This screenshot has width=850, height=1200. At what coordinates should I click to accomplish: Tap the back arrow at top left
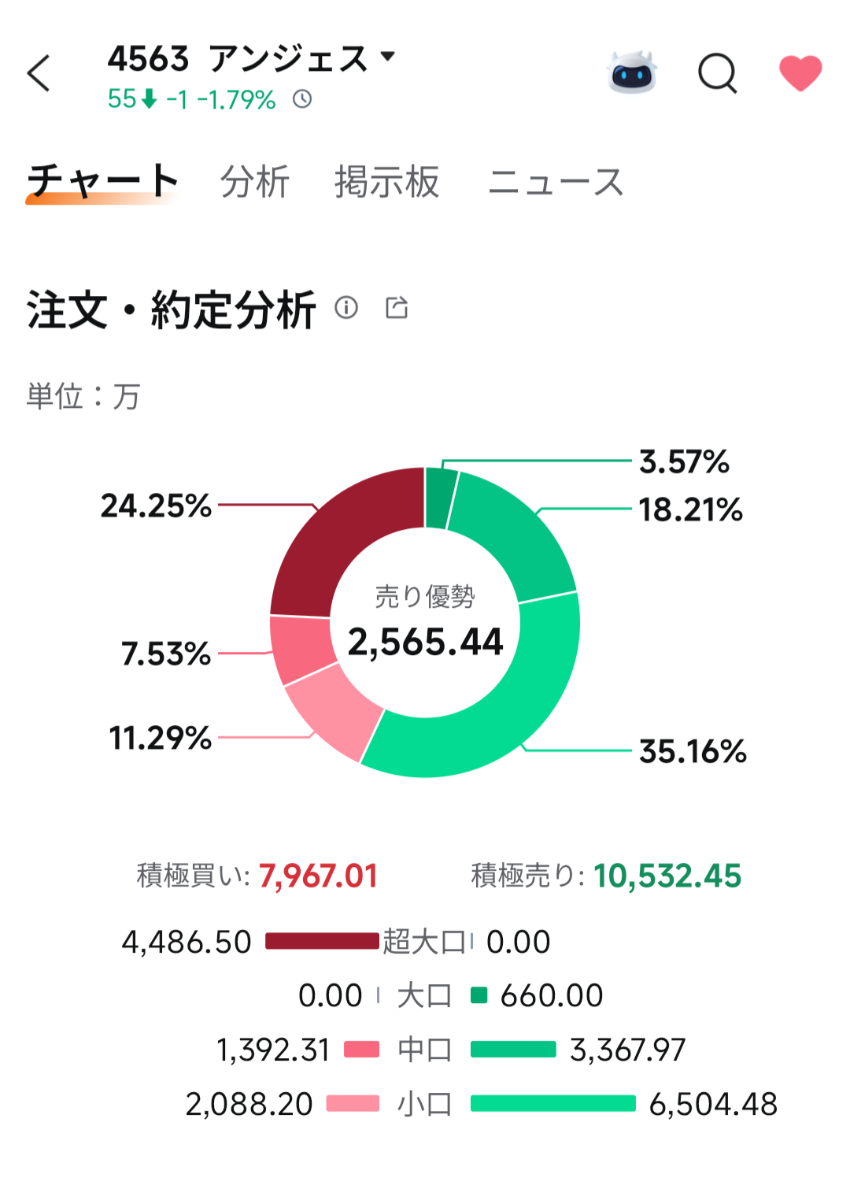pyautogui.click(x=38, y=74)
